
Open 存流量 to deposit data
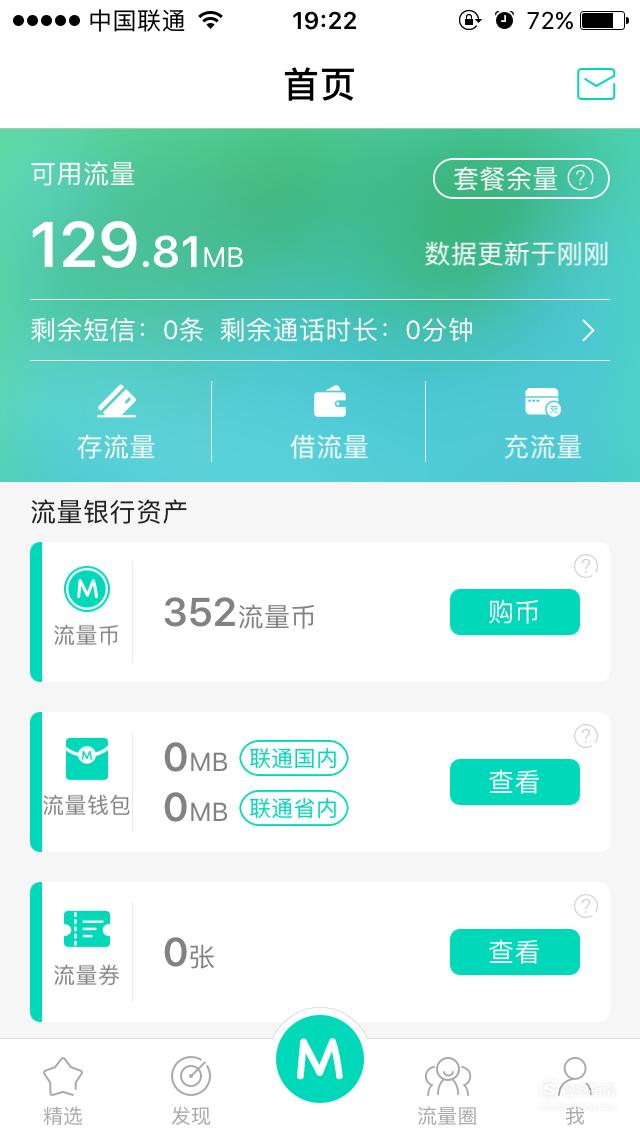click(116, 424)
